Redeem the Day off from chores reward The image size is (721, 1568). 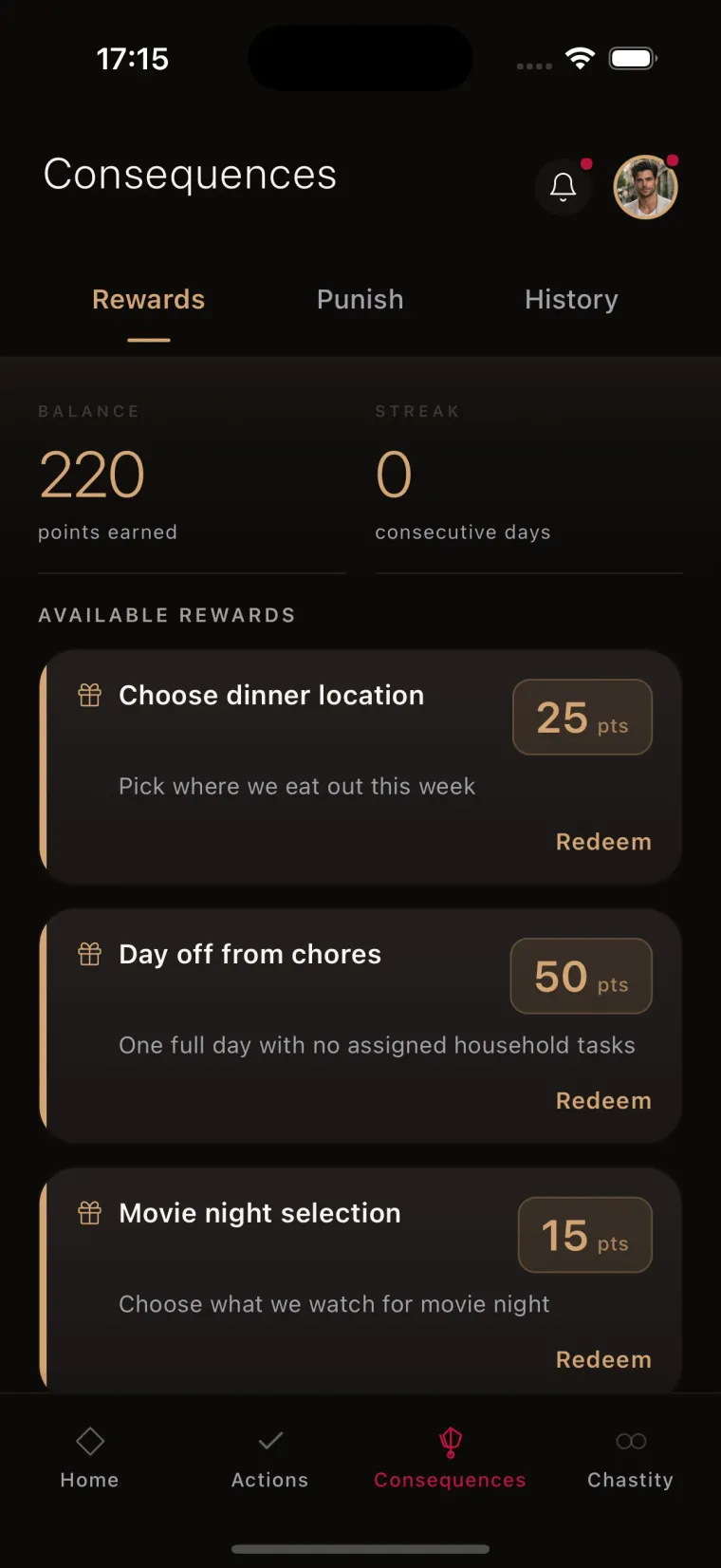[603, 1100]
